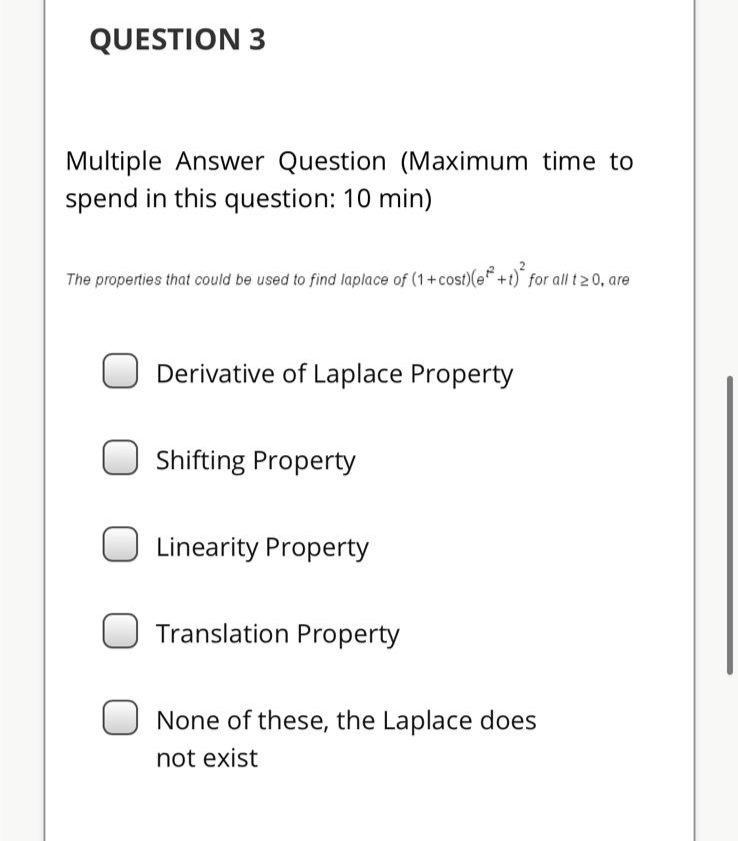The width and height of the screenshot is (738, 841).
Task: Select the Shifting Property checkbox
Action: click(x=121, y=460)
